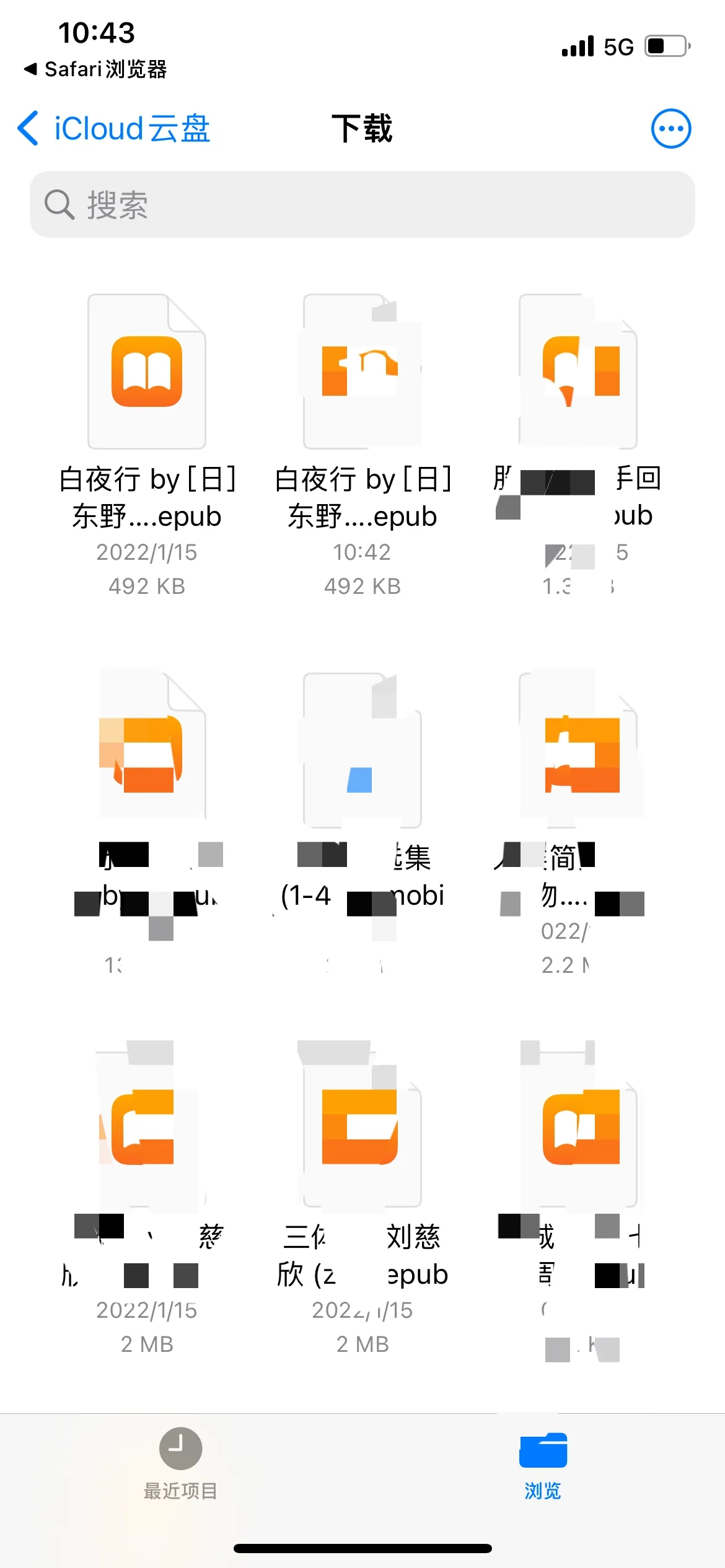This screenshot has height=1568, width=725.
Task: Select the 浏览 tab
Action: (543, 1463)
